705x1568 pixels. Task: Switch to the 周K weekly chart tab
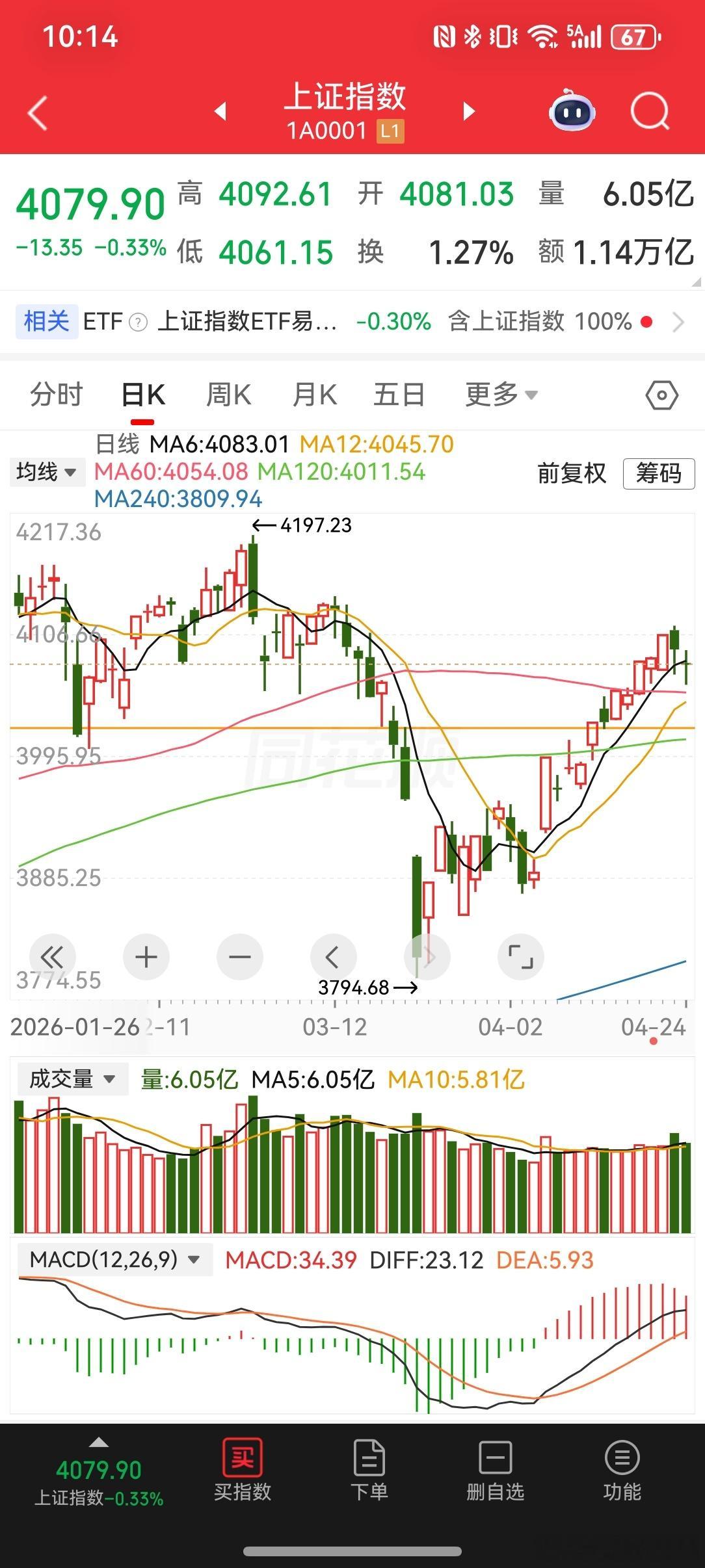pyautogui.click(x=228, y=395)
